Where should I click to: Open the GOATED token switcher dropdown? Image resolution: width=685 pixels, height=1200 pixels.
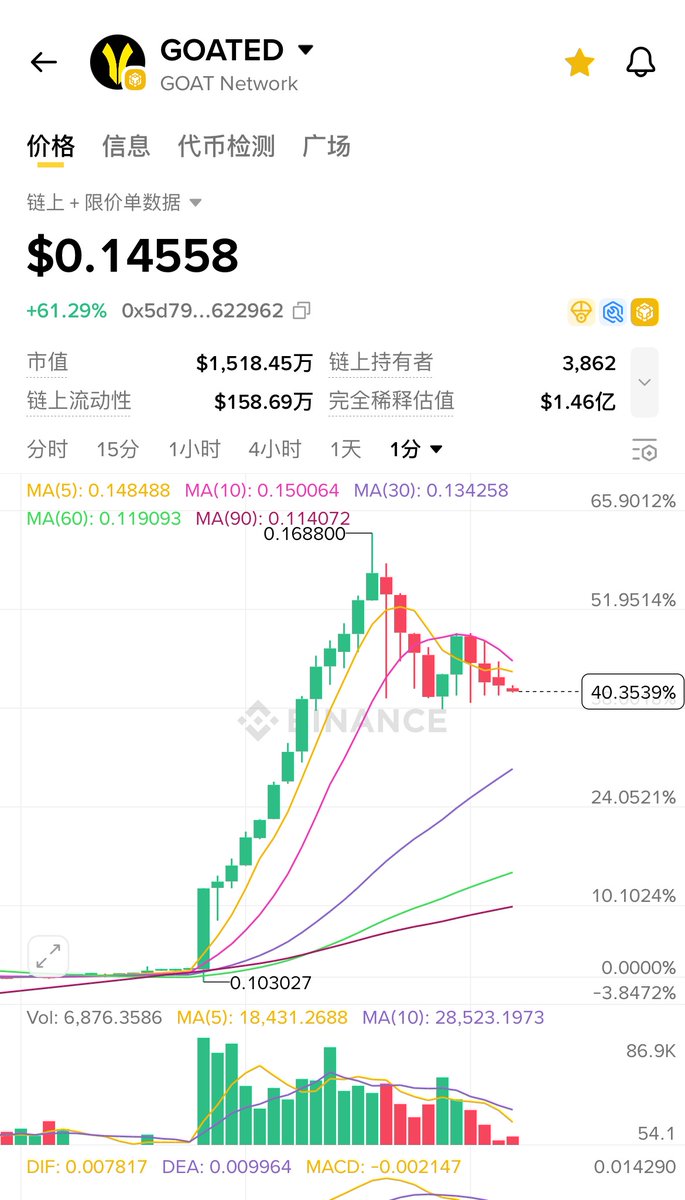pos(305,49)
